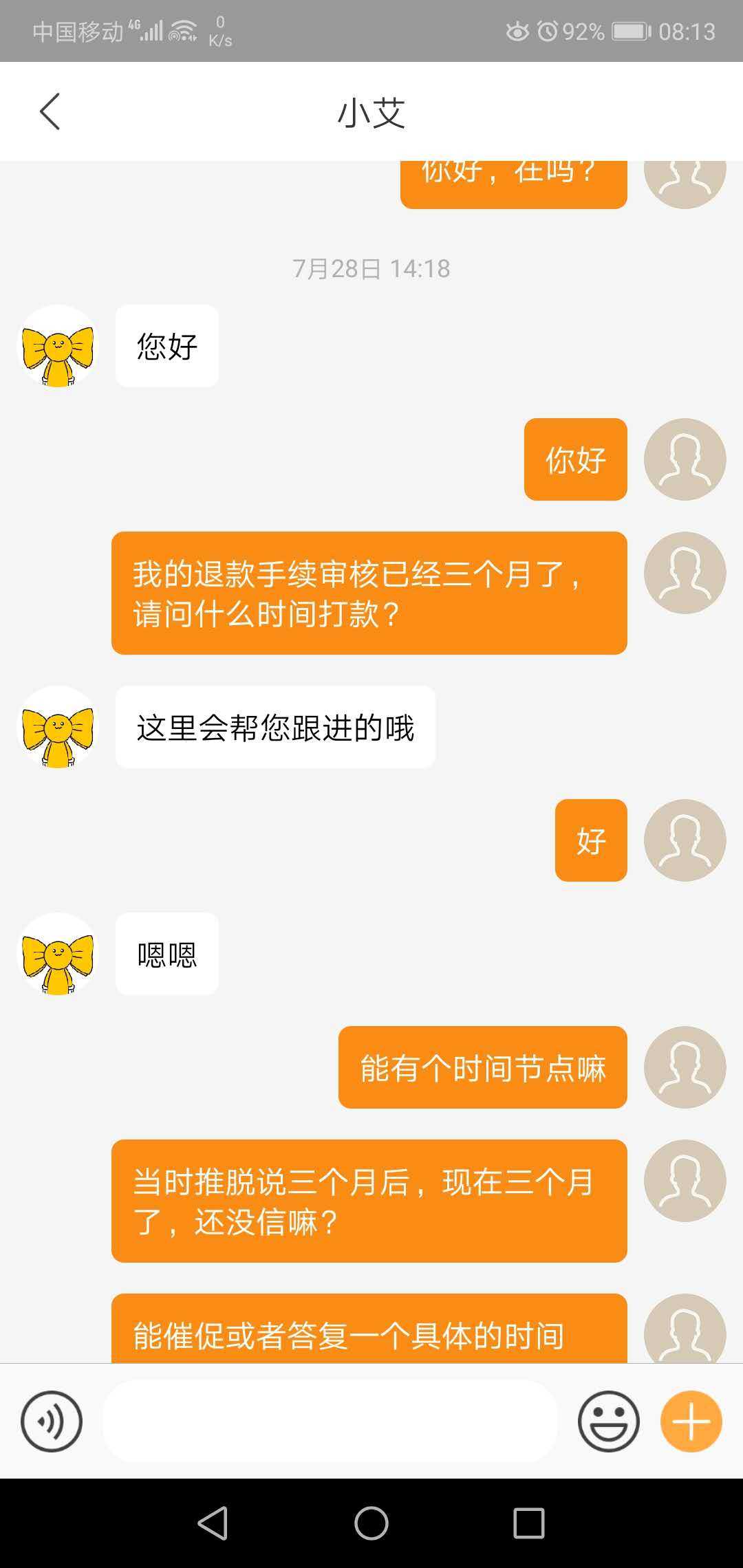The width and height of the screenshot is (743, 1568).
Task: Go back from the 小艾 chat
Action: click(50, 111)
